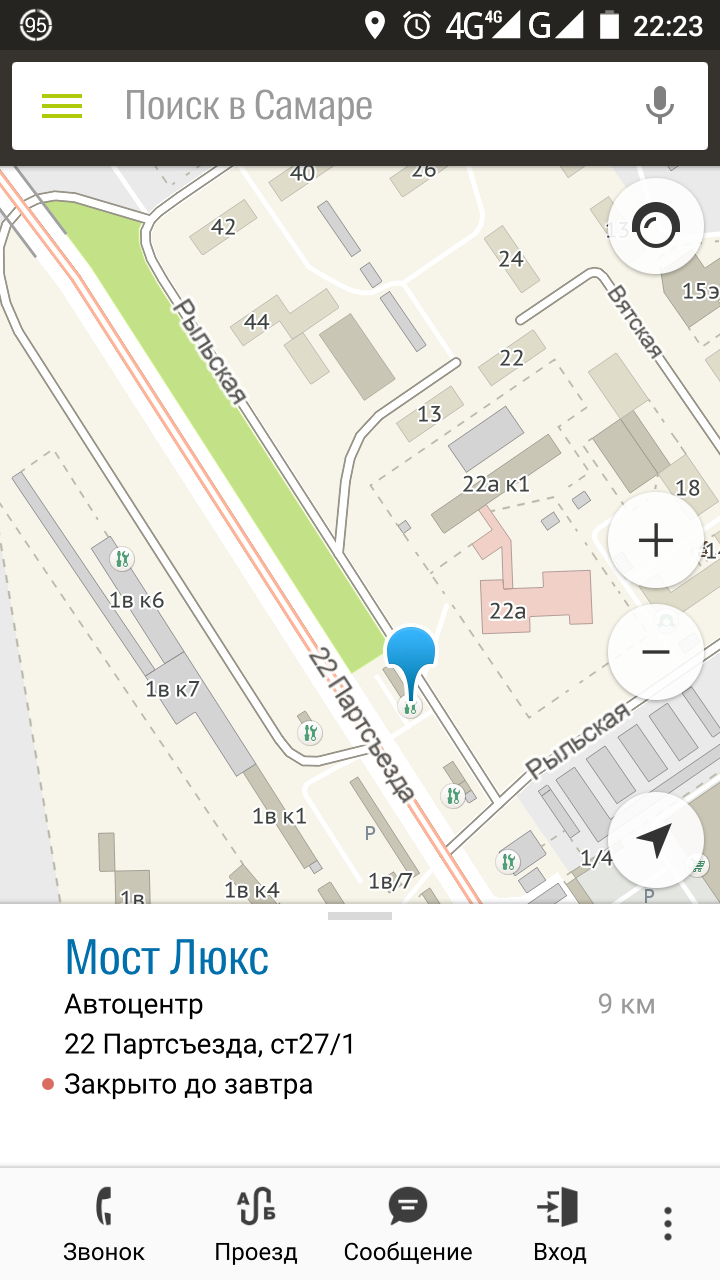Open the hamburger menu

(x=62, y=106)
